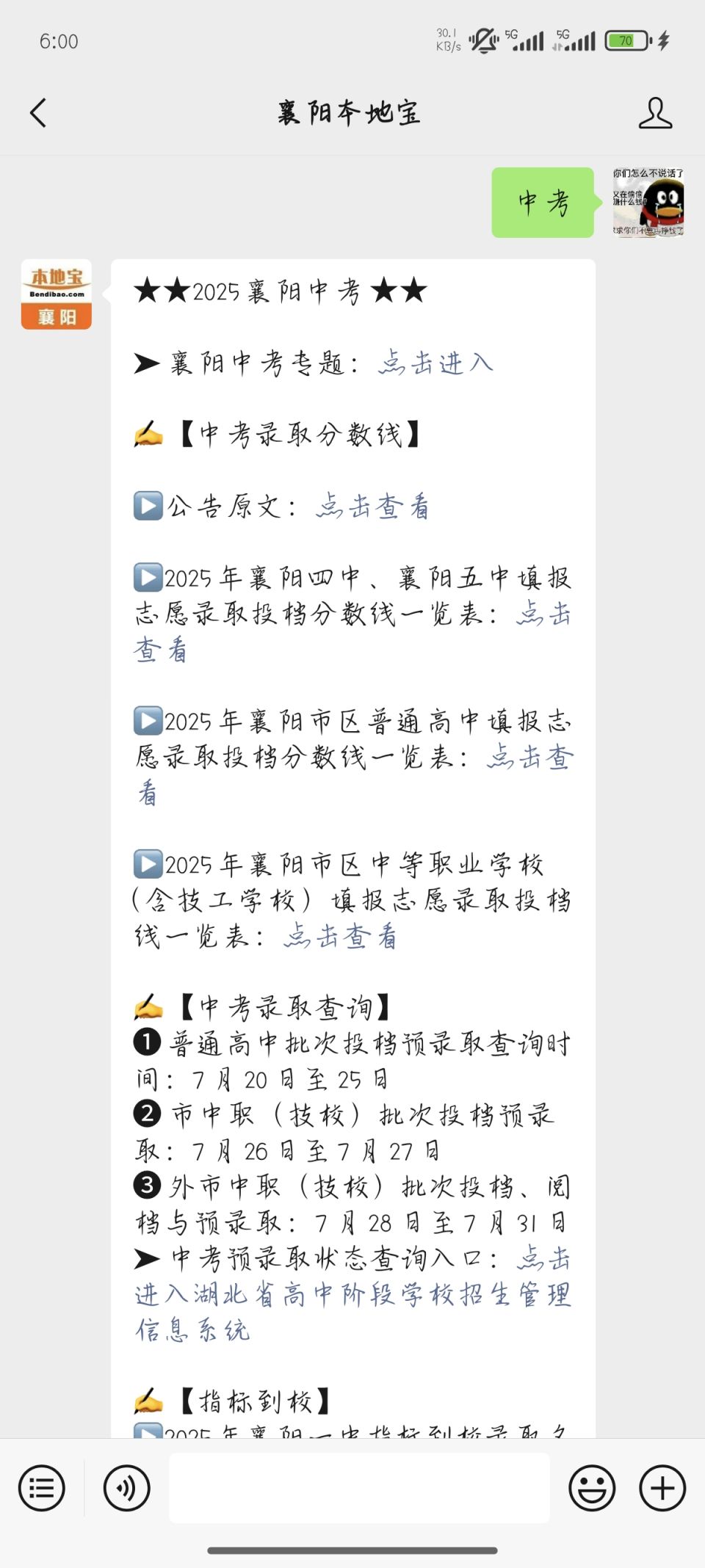This screenshot has width=705, height=1568.
Task: Open 公告原文 点击查看 link
Action: point(372,507)
